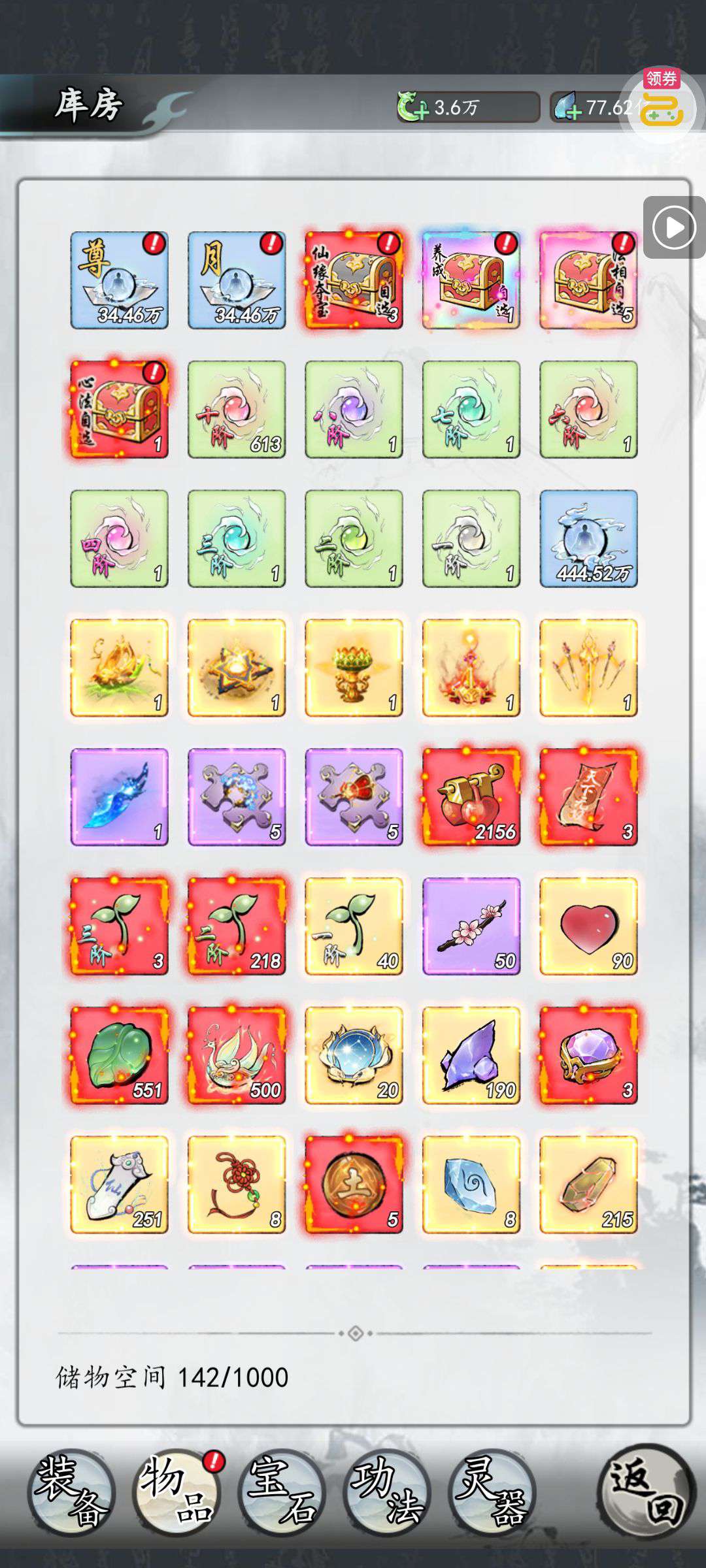Select the cherries item with 2156 count
The image size is (706, 1568).
pos(471,797)
